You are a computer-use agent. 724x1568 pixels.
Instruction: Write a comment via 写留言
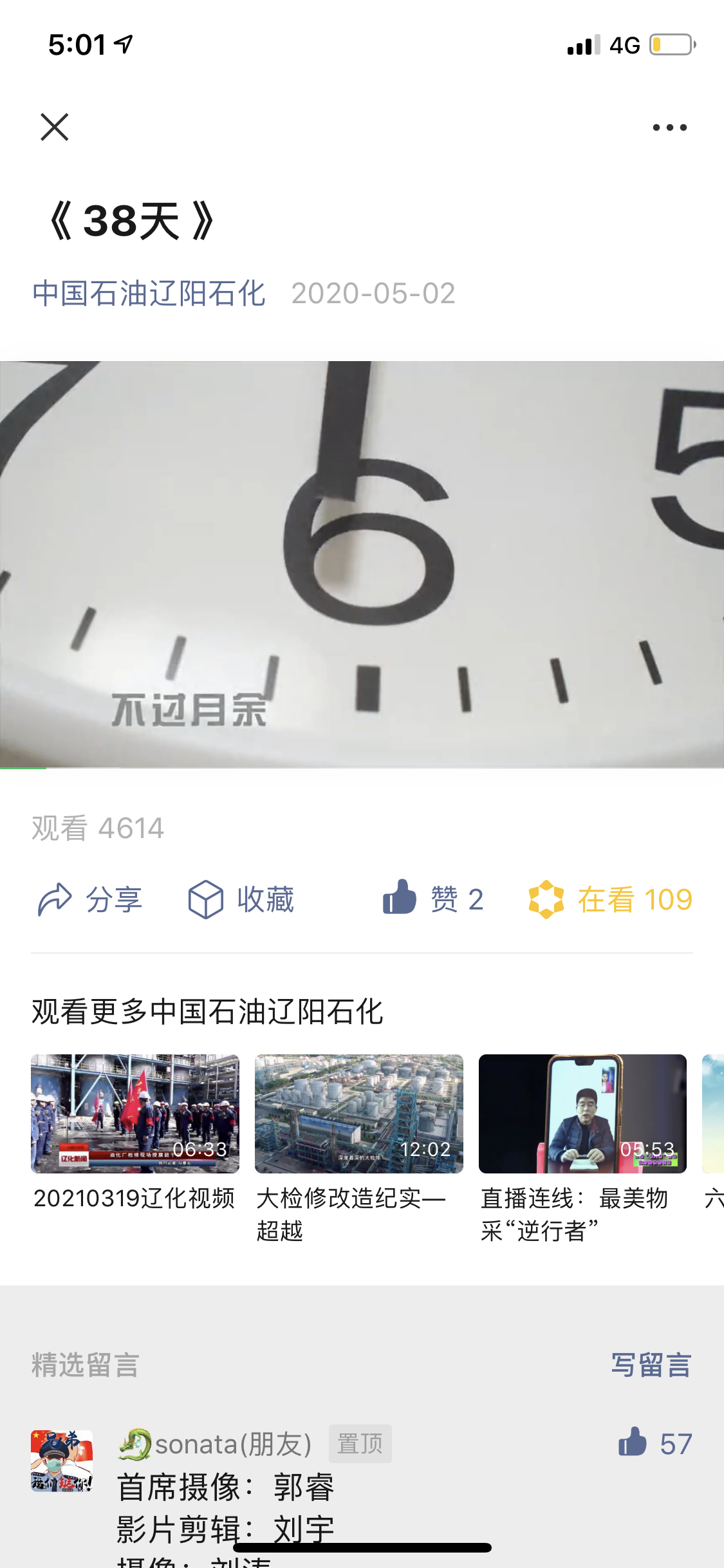click(651, 1365)
